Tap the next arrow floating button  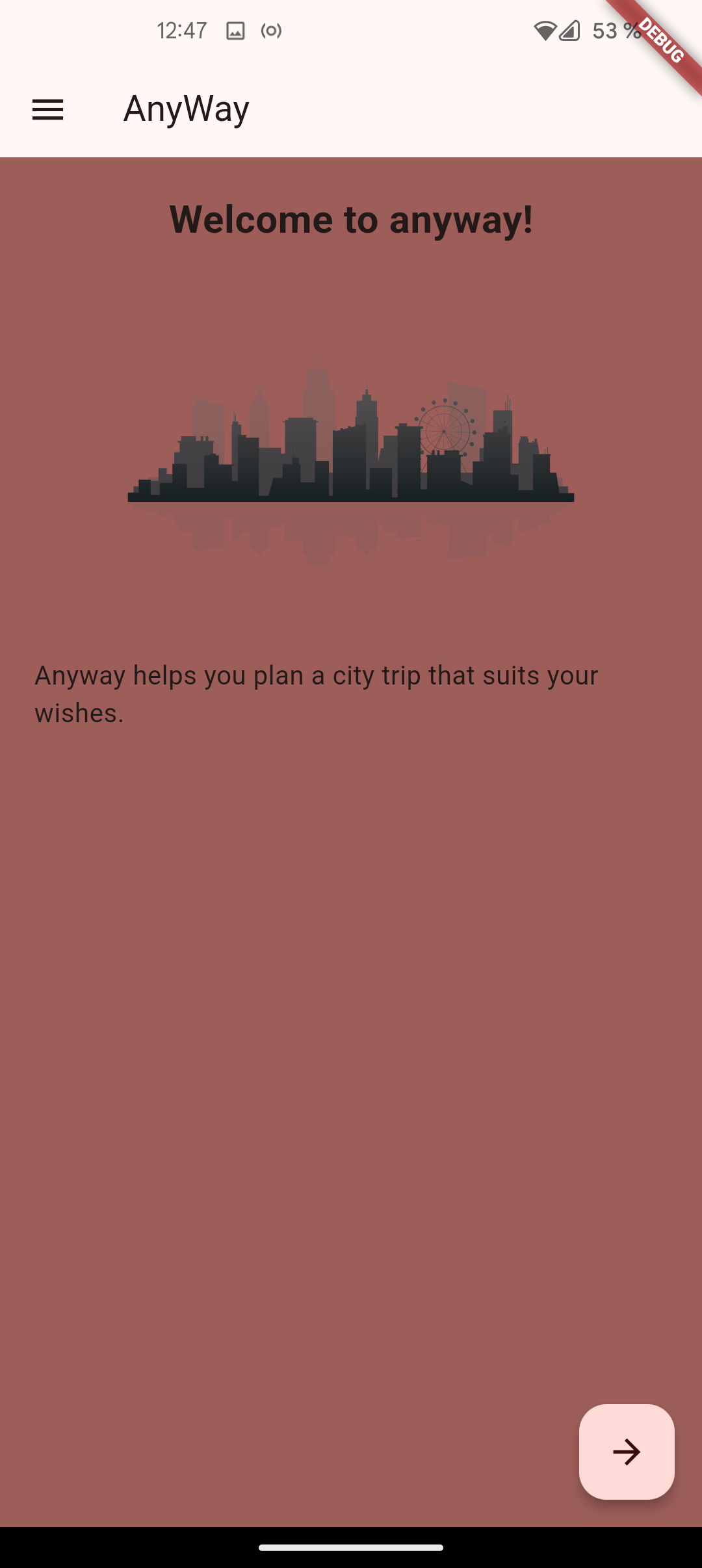(x=627, y=1452)
